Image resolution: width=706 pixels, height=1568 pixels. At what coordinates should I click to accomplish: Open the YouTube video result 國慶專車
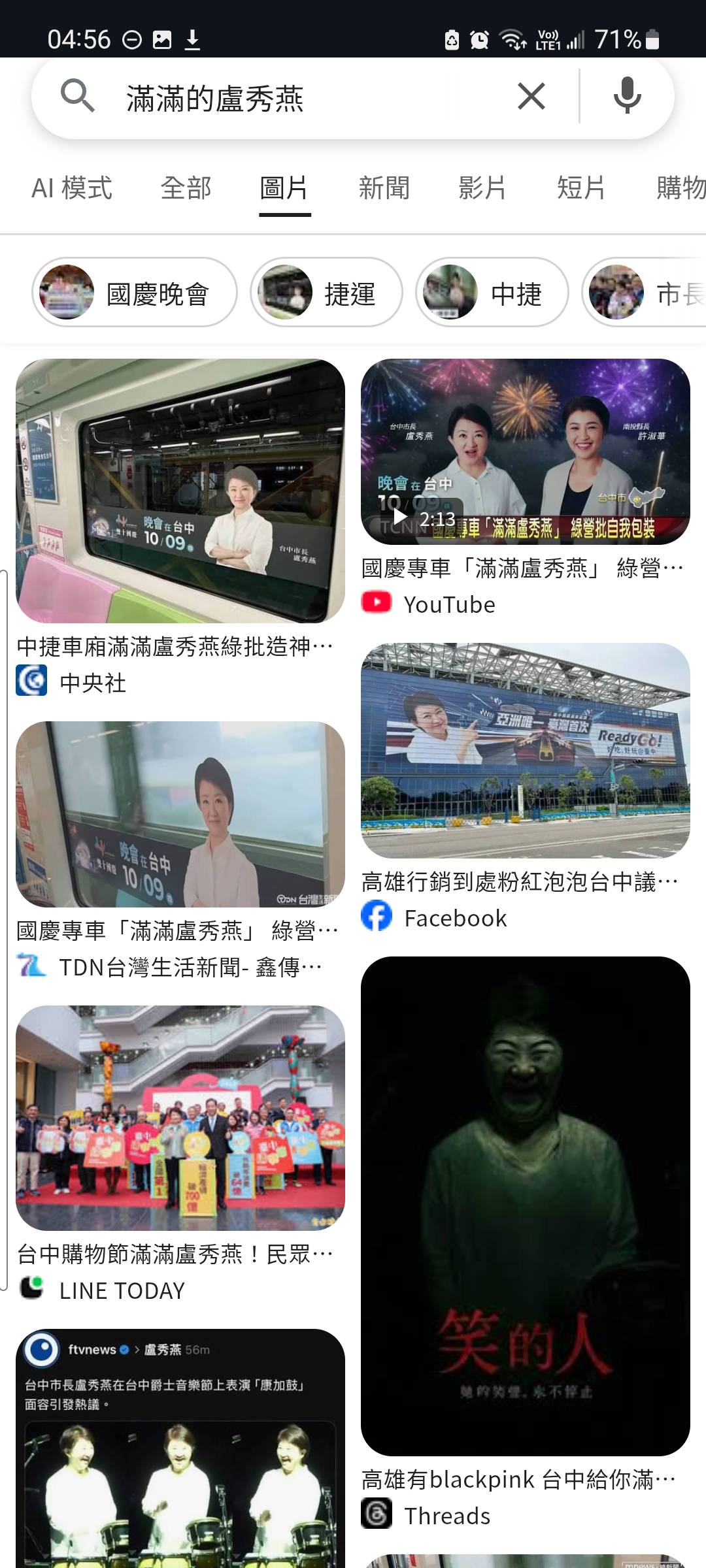tap(525, 452)
